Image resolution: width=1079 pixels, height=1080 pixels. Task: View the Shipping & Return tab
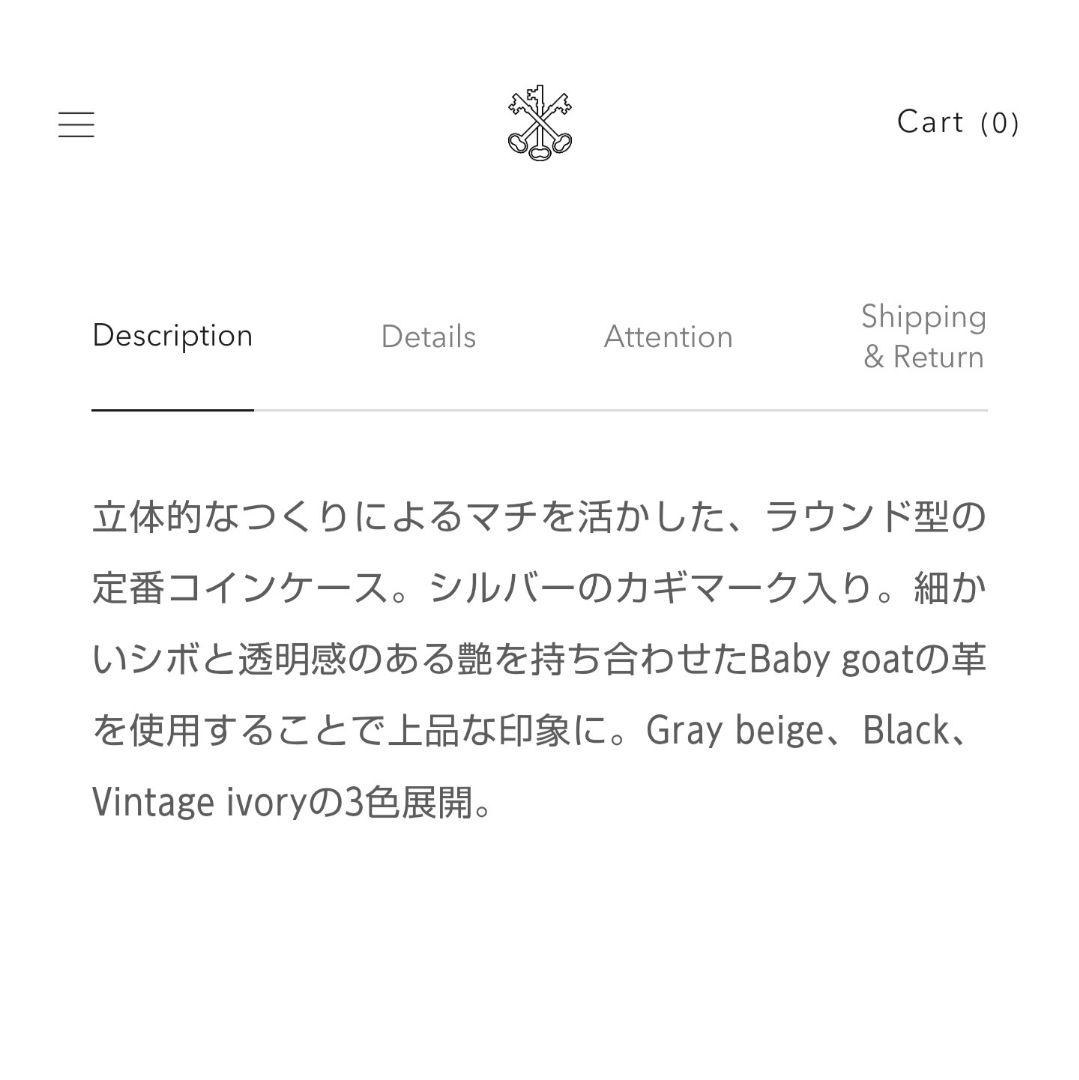[x=923, y=336]
